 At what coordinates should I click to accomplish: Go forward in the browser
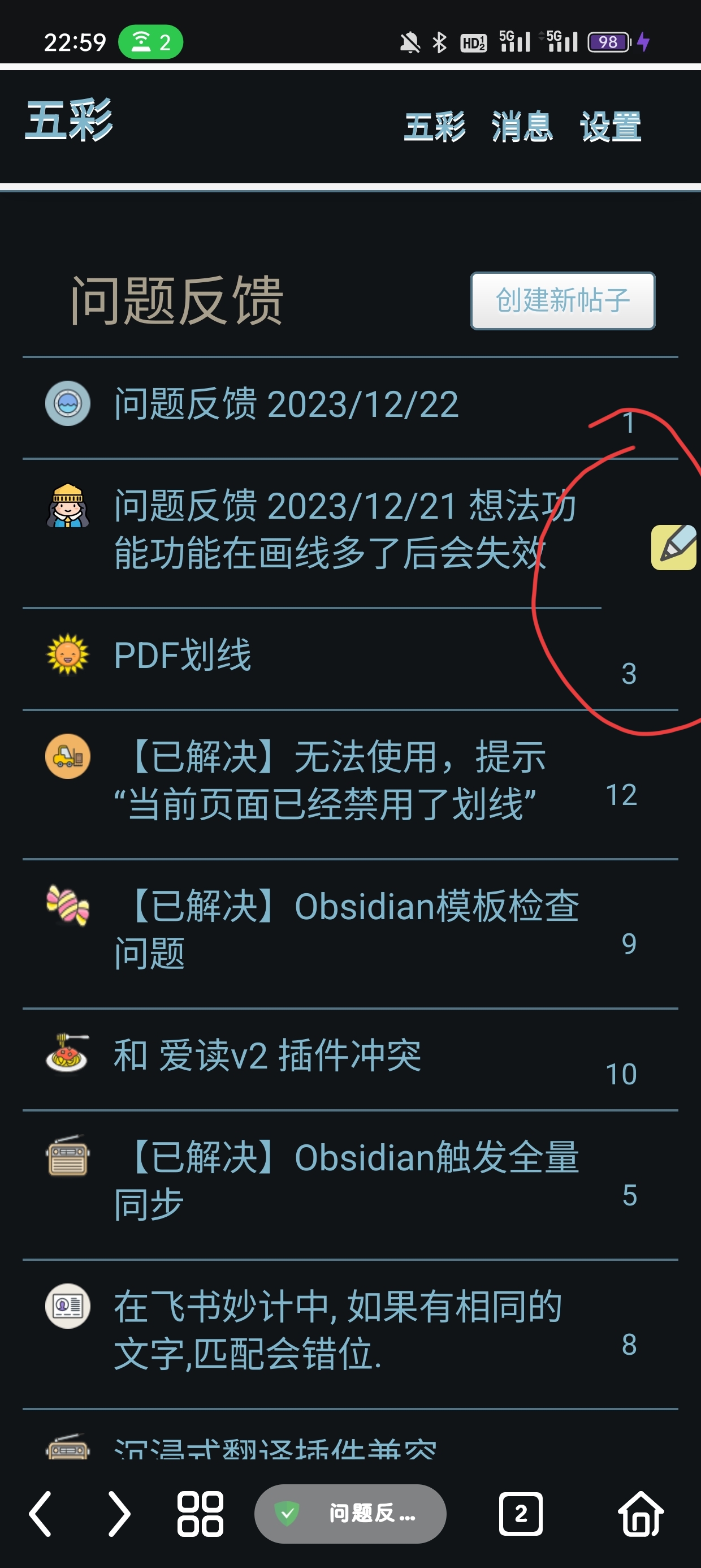point(119,1513)
